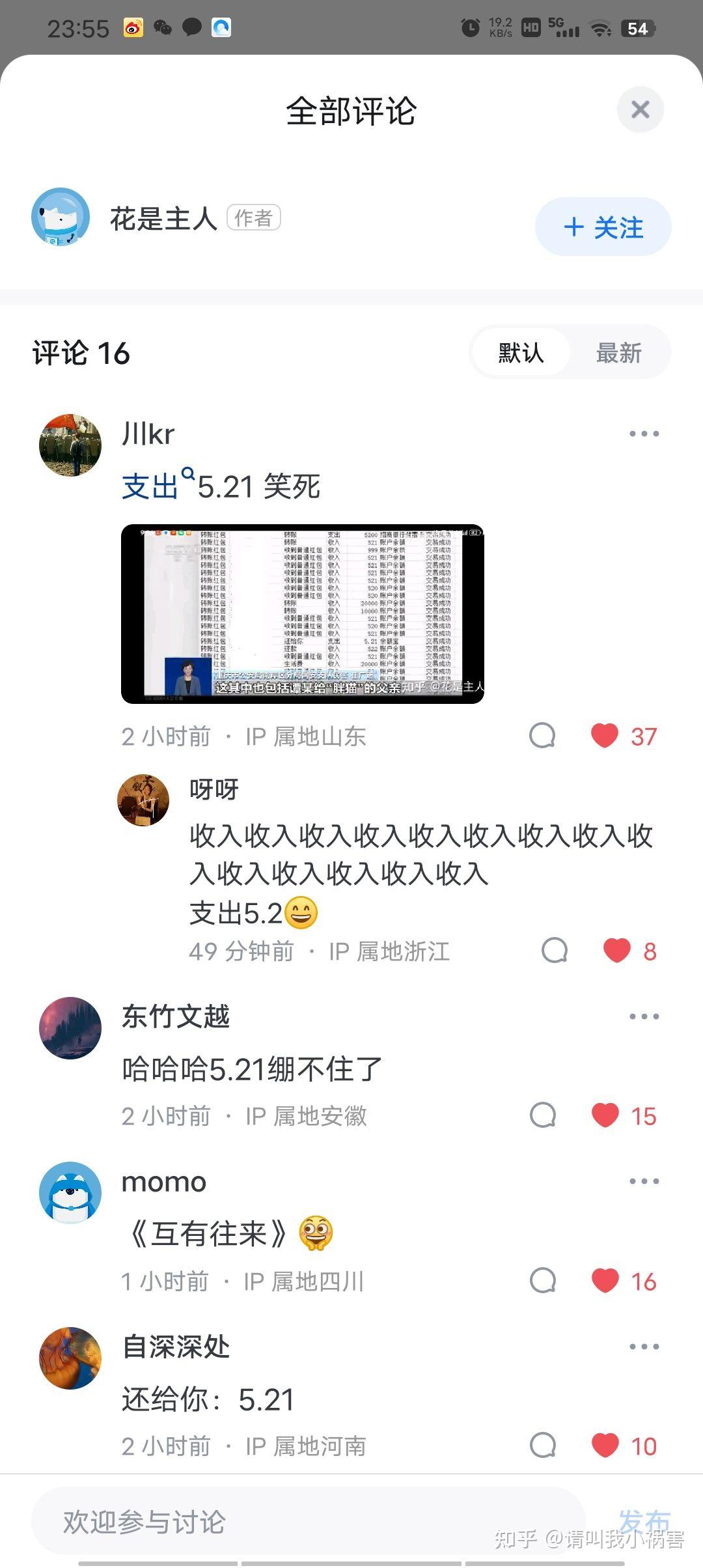The image size is (703, 1568).
Task: Reply to 川kr's comment
Action: pos(542,736)
